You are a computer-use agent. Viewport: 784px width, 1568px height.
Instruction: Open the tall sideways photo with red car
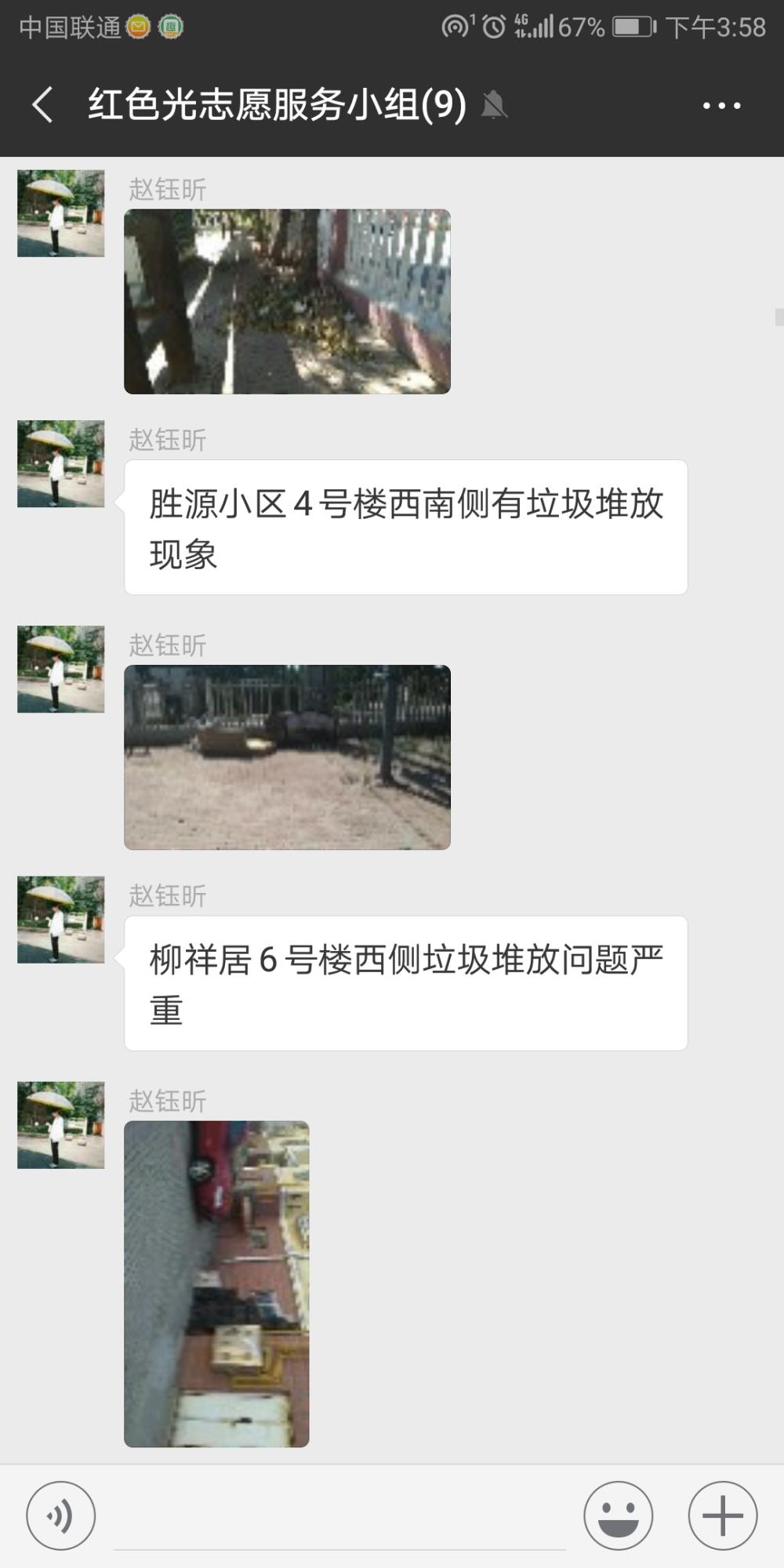point(216,1284)
